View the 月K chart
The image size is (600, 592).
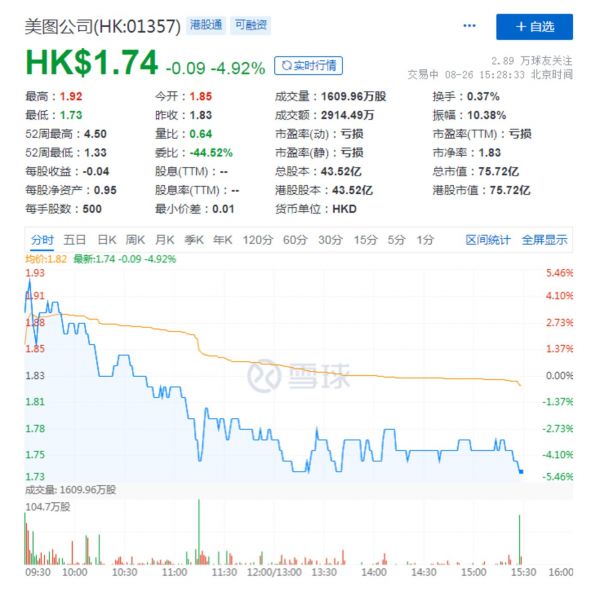tap(165, 240)
